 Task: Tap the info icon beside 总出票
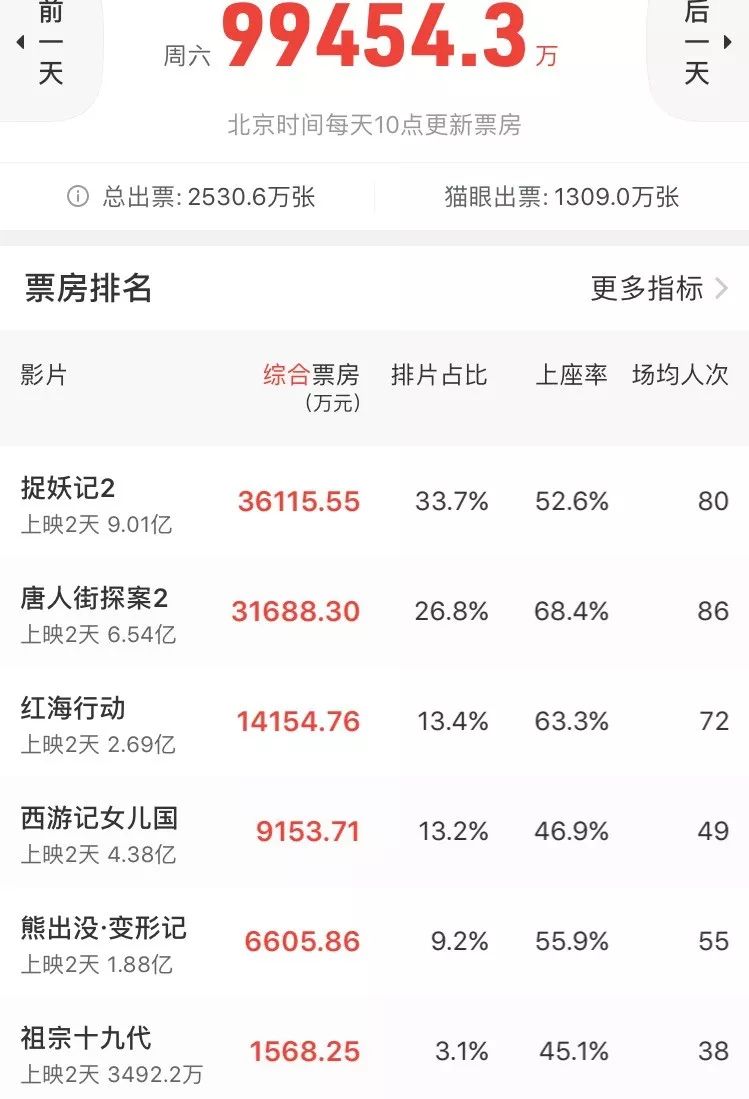pyautogui.click(x=77, y=197)
